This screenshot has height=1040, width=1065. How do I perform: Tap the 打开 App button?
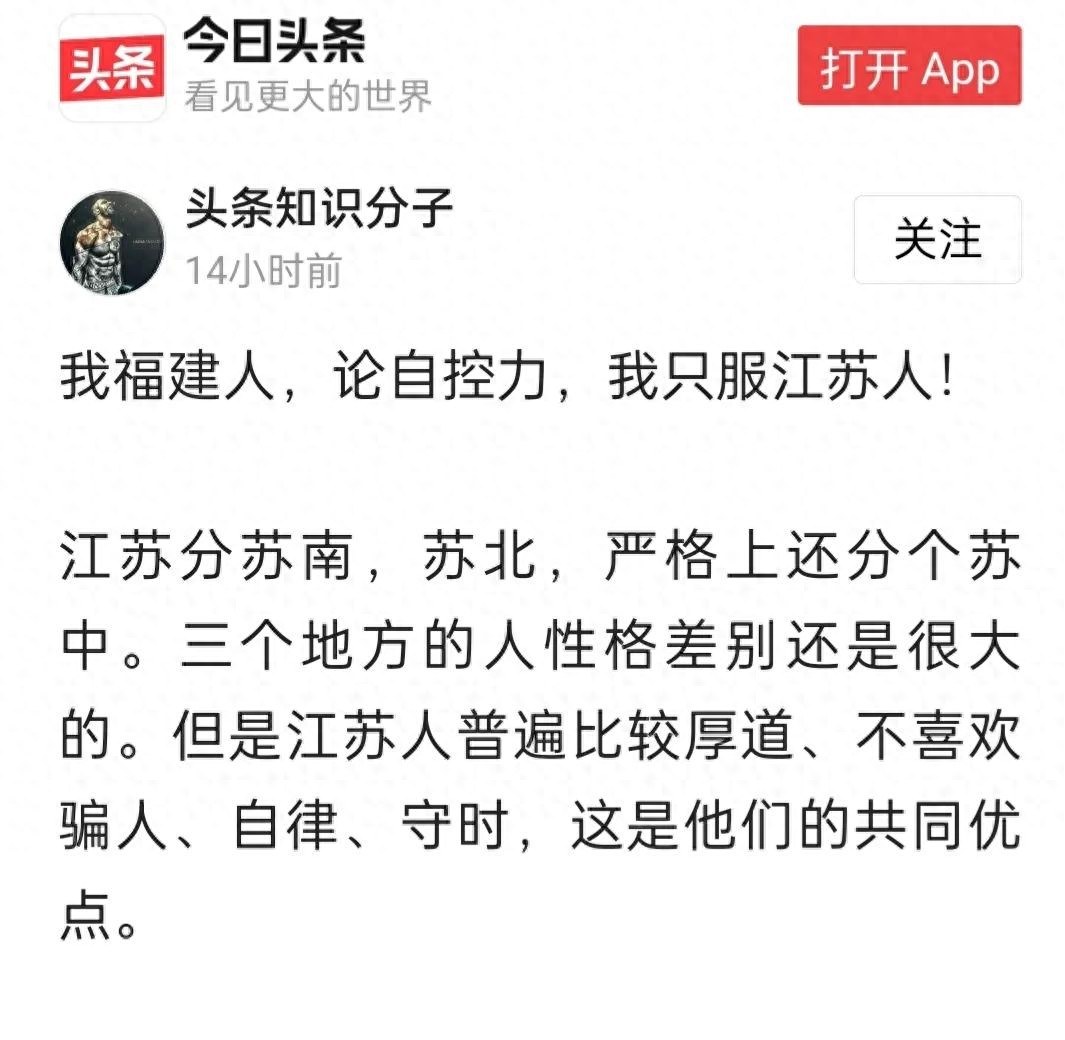(909, 66)
